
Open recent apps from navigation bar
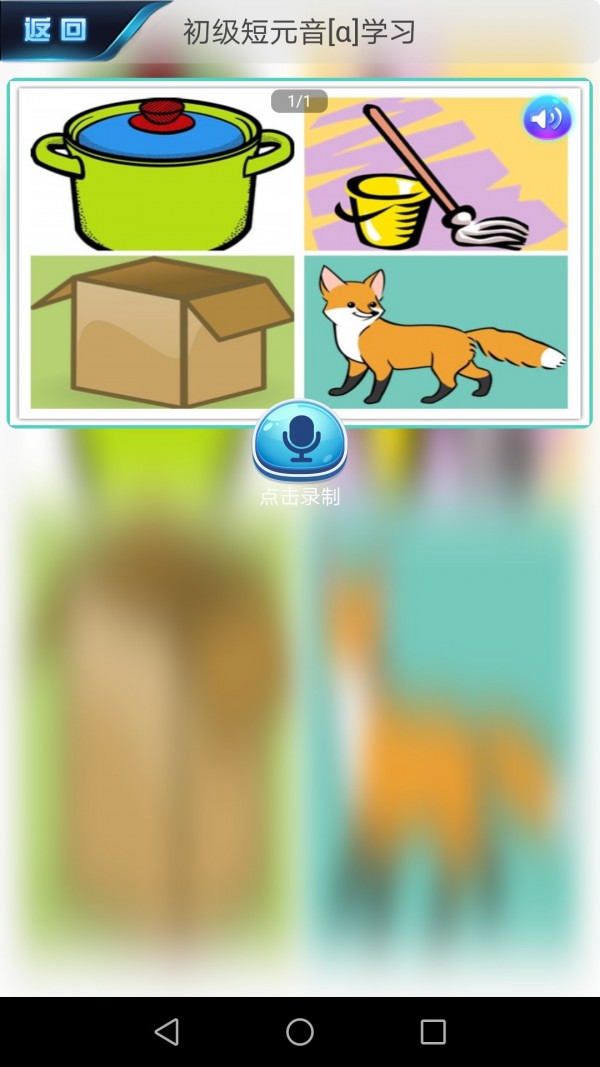point(433,1032)
